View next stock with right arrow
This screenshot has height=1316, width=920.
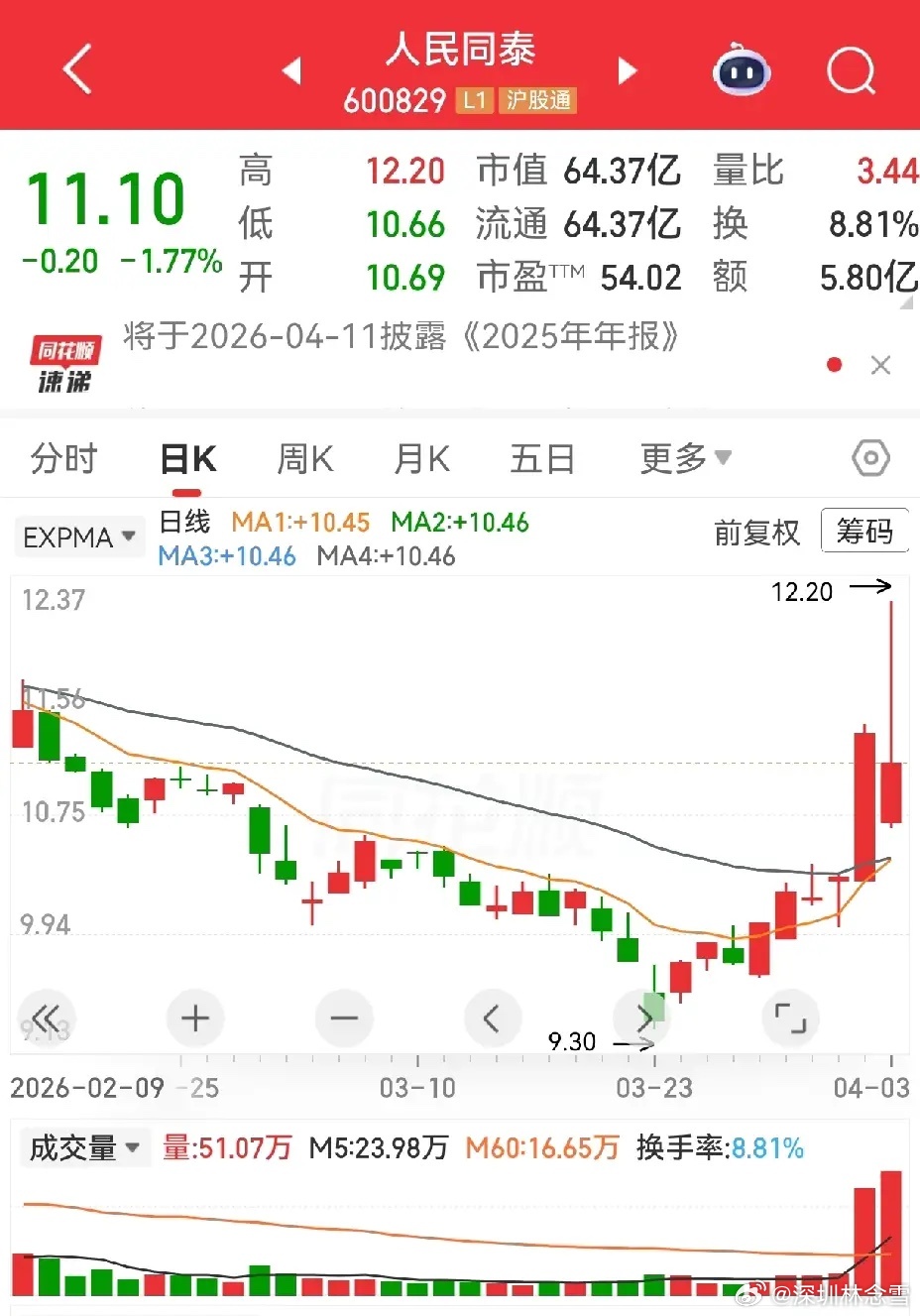pyautogui.click(x=627, y=70)
